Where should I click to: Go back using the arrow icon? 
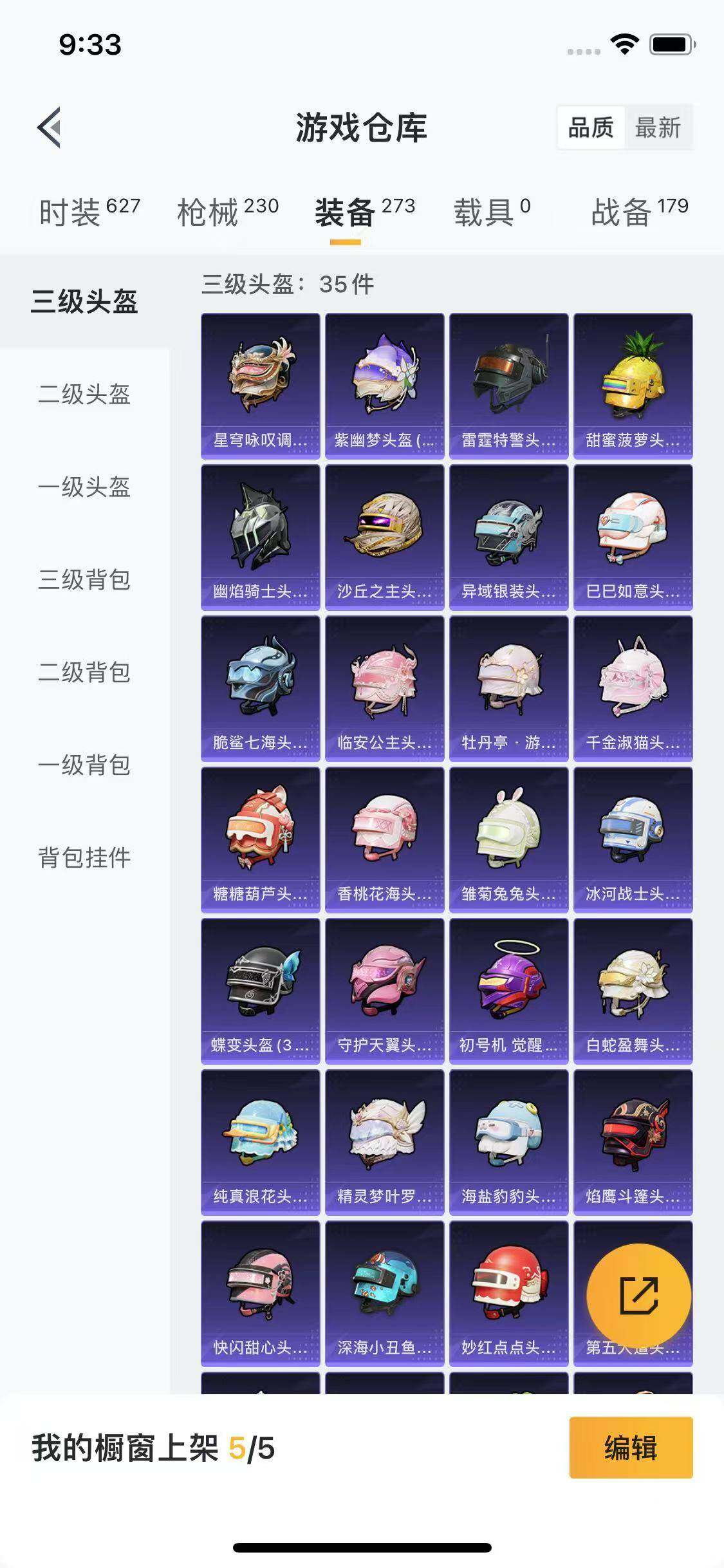point(50,127)
